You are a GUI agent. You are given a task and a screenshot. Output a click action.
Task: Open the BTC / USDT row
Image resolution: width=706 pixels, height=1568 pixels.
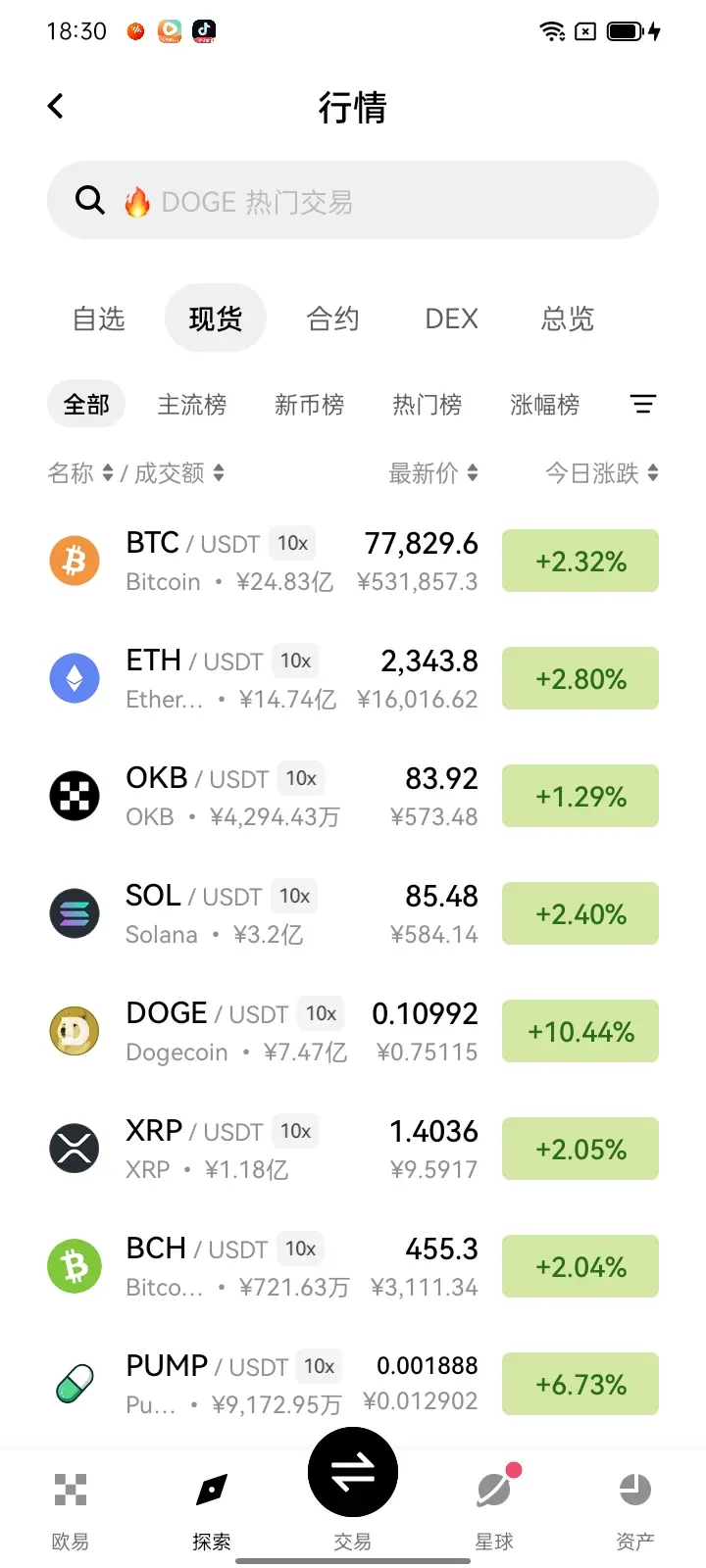tap(353, 561)
